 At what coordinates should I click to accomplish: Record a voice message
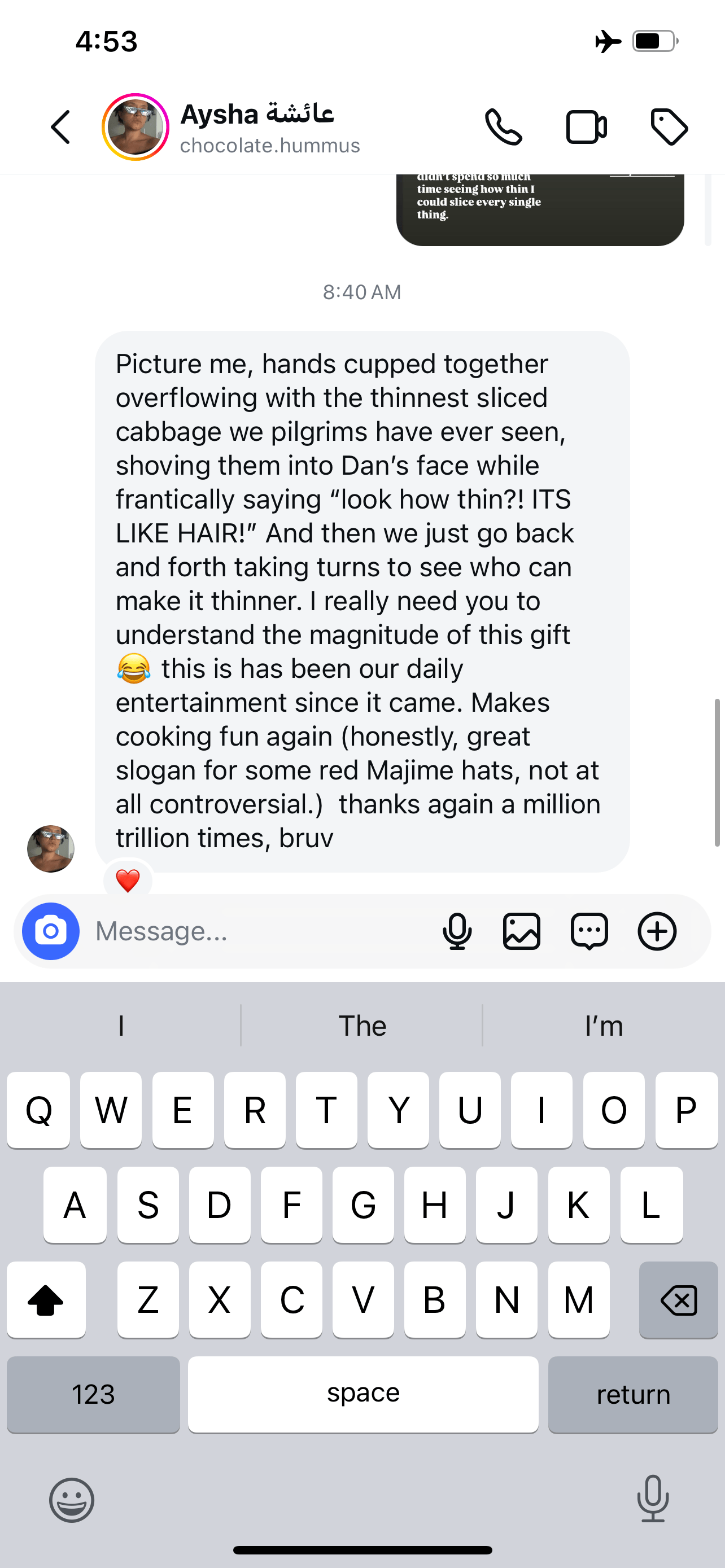(x=457, y=931)
